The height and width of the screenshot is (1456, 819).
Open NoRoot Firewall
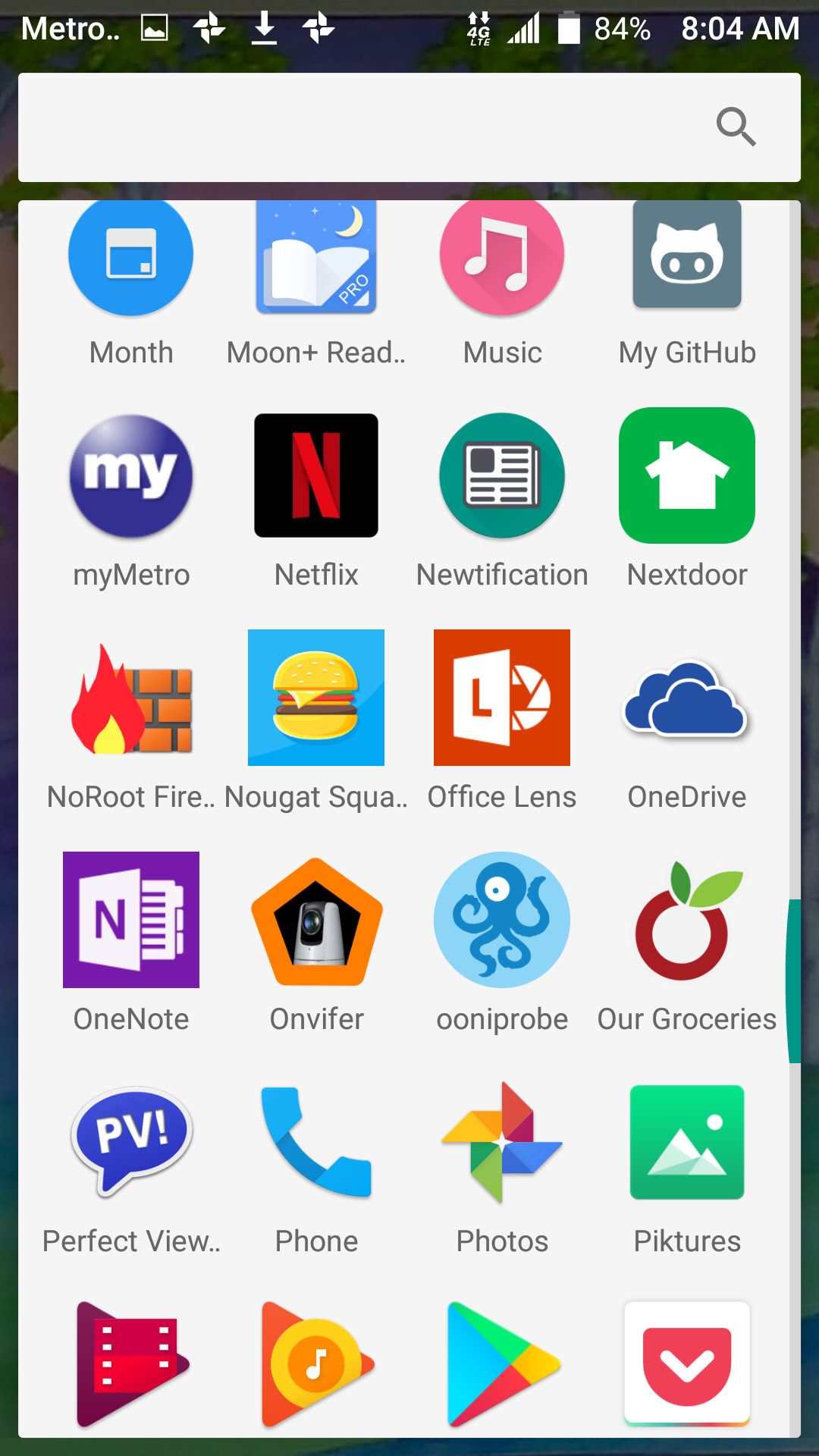tap(131, 698)
